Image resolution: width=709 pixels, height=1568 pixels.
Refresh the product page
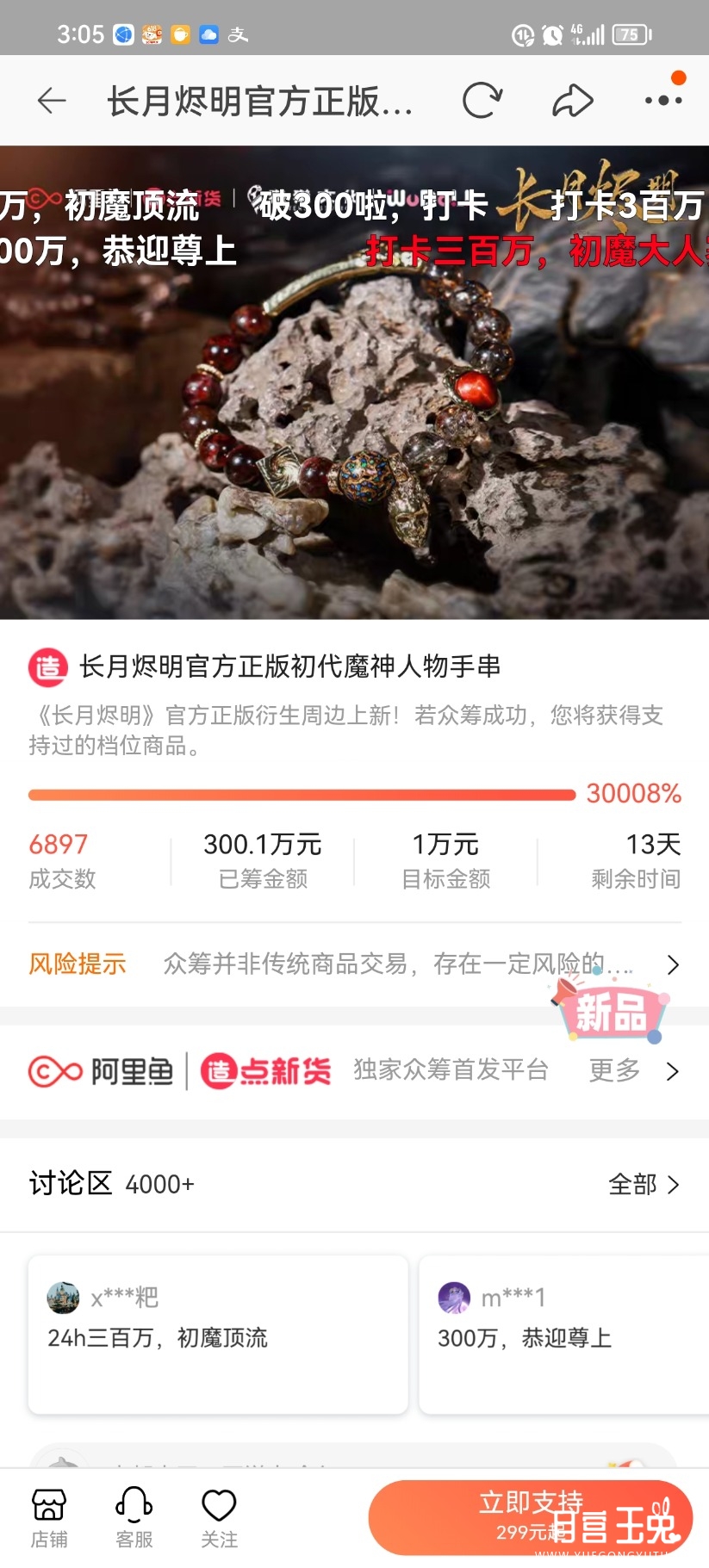[482, 99]
